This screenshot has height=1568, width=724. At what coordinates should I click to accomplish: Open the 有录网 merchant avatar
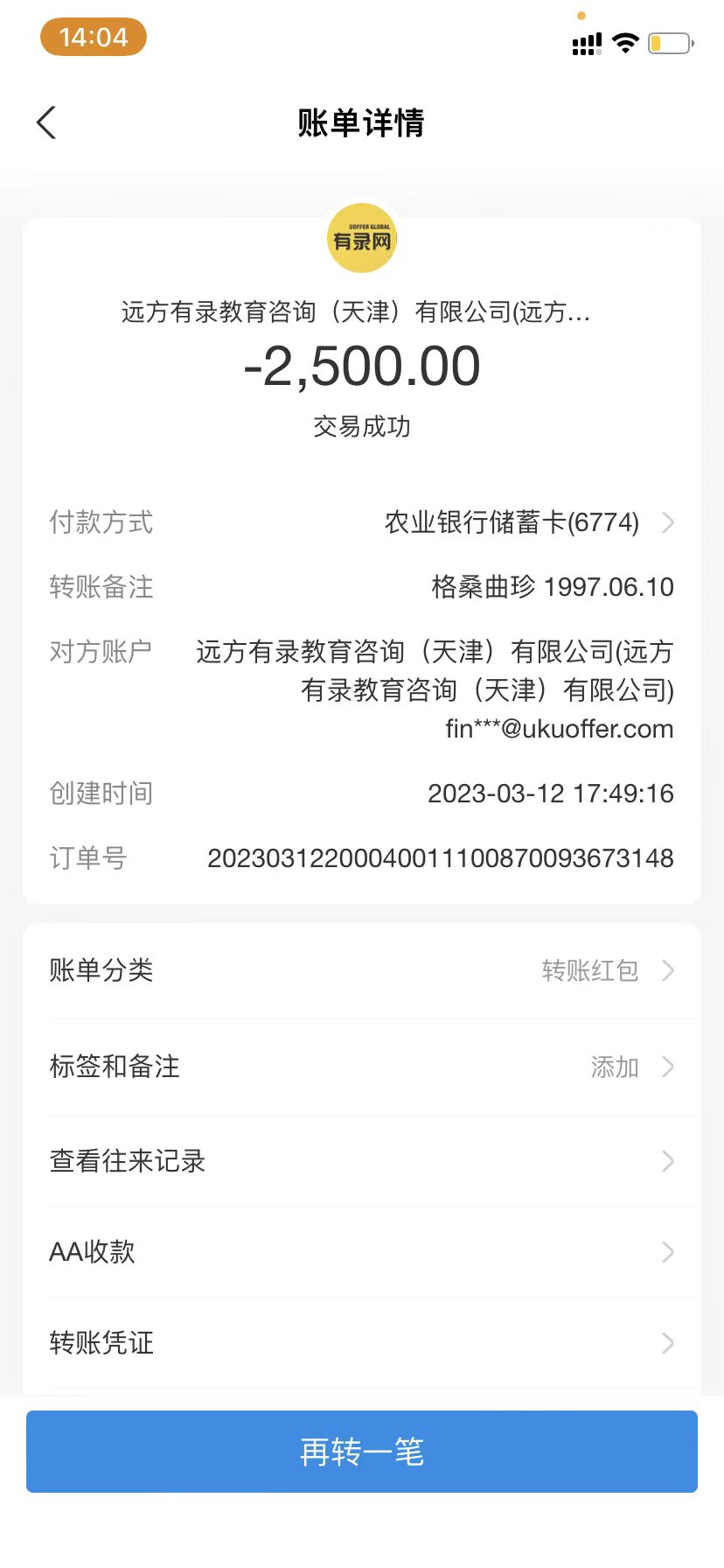(362, 238)
